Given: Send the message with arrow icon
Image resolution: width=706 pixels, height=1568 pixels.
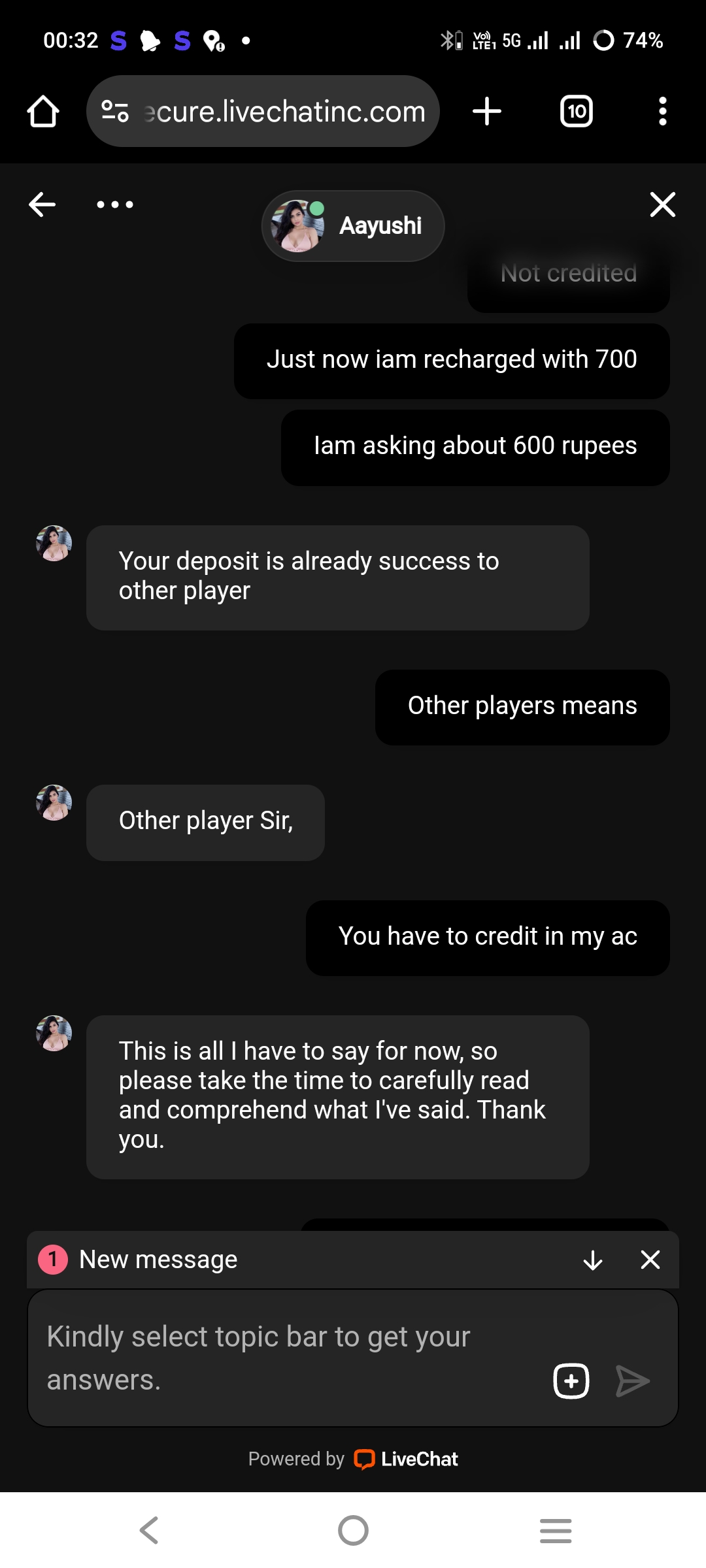Looking at the screenshot, I should 632,1381.
